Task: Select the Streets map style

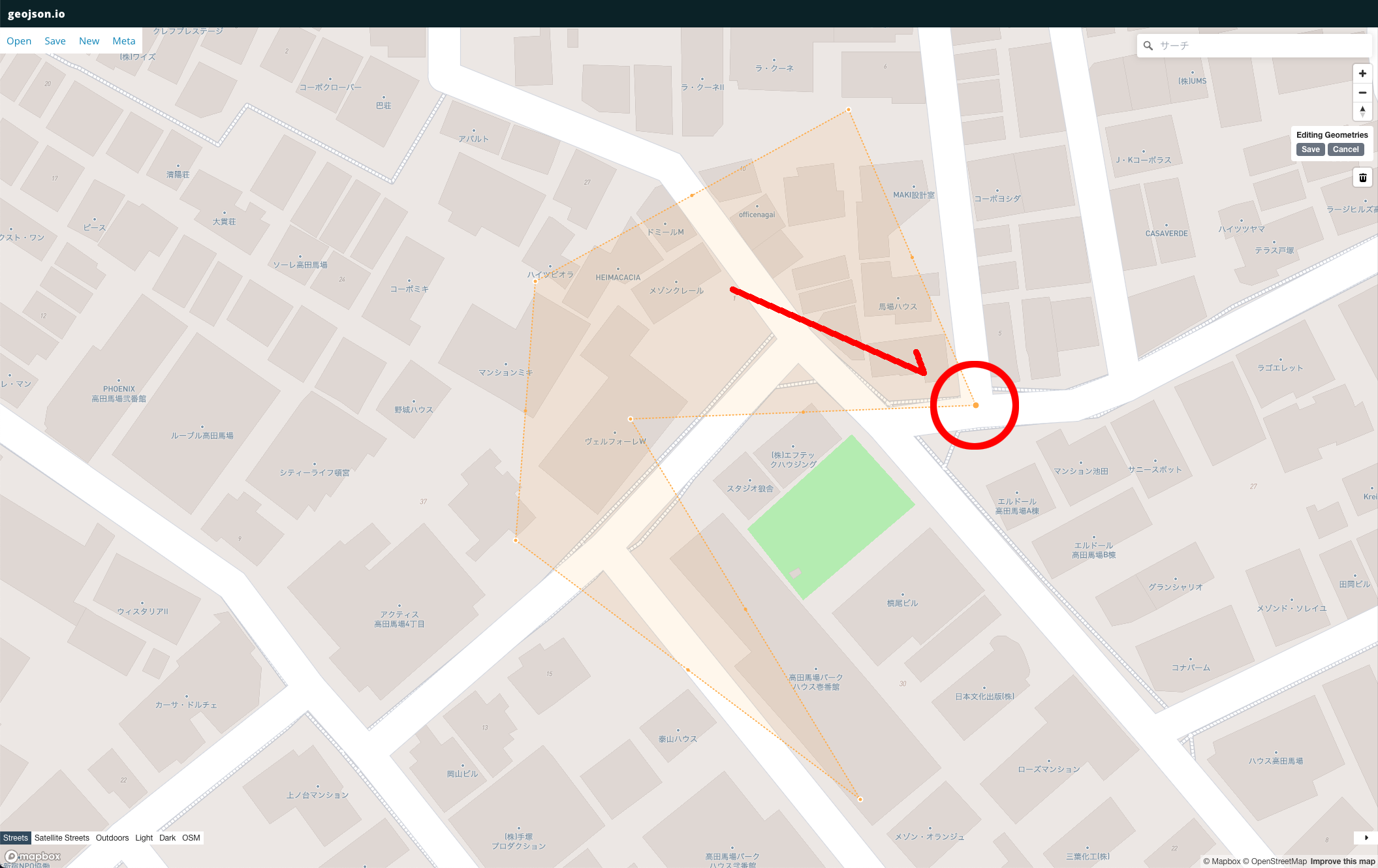Action: [16, 838]
